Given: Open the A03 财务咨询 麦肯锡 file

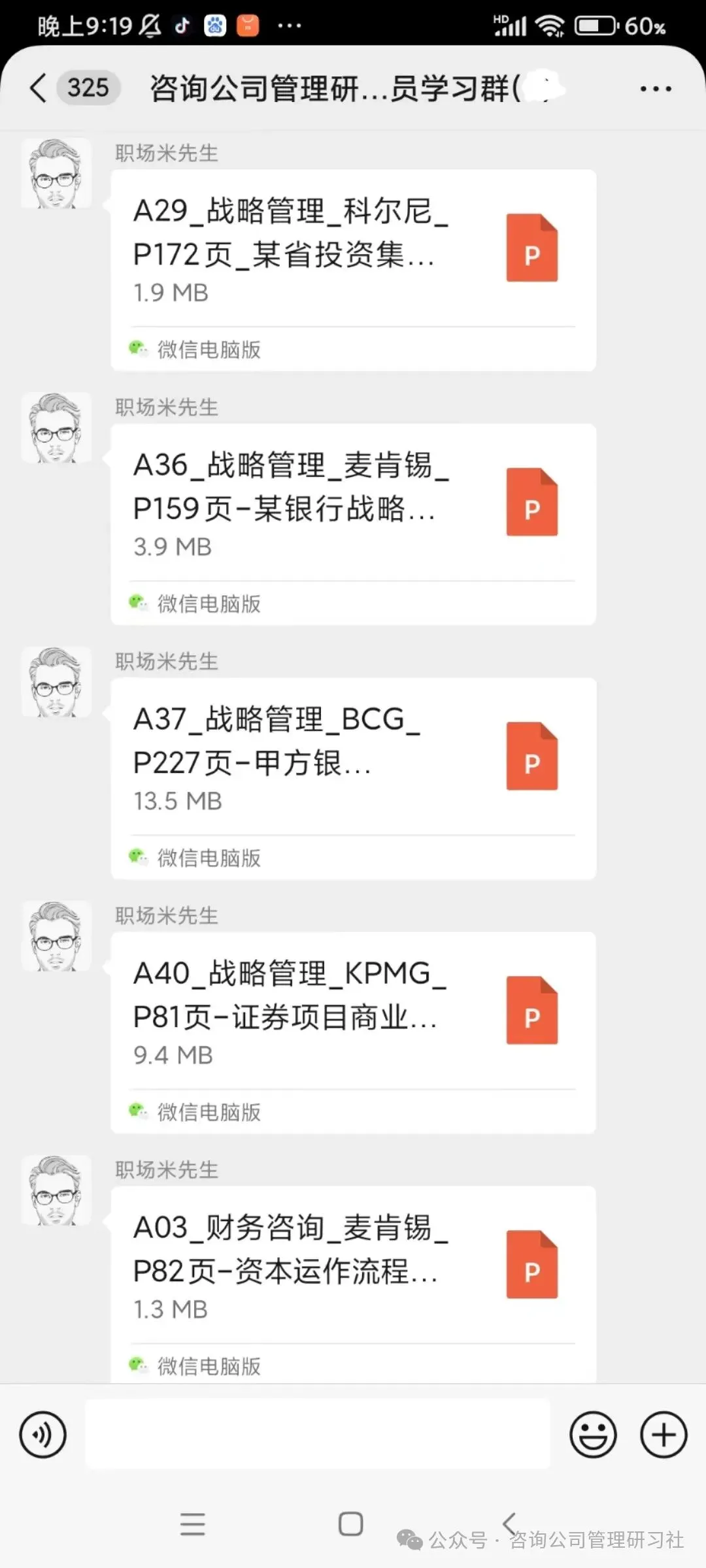Looking at the screenshot, I should point(354,1284).
